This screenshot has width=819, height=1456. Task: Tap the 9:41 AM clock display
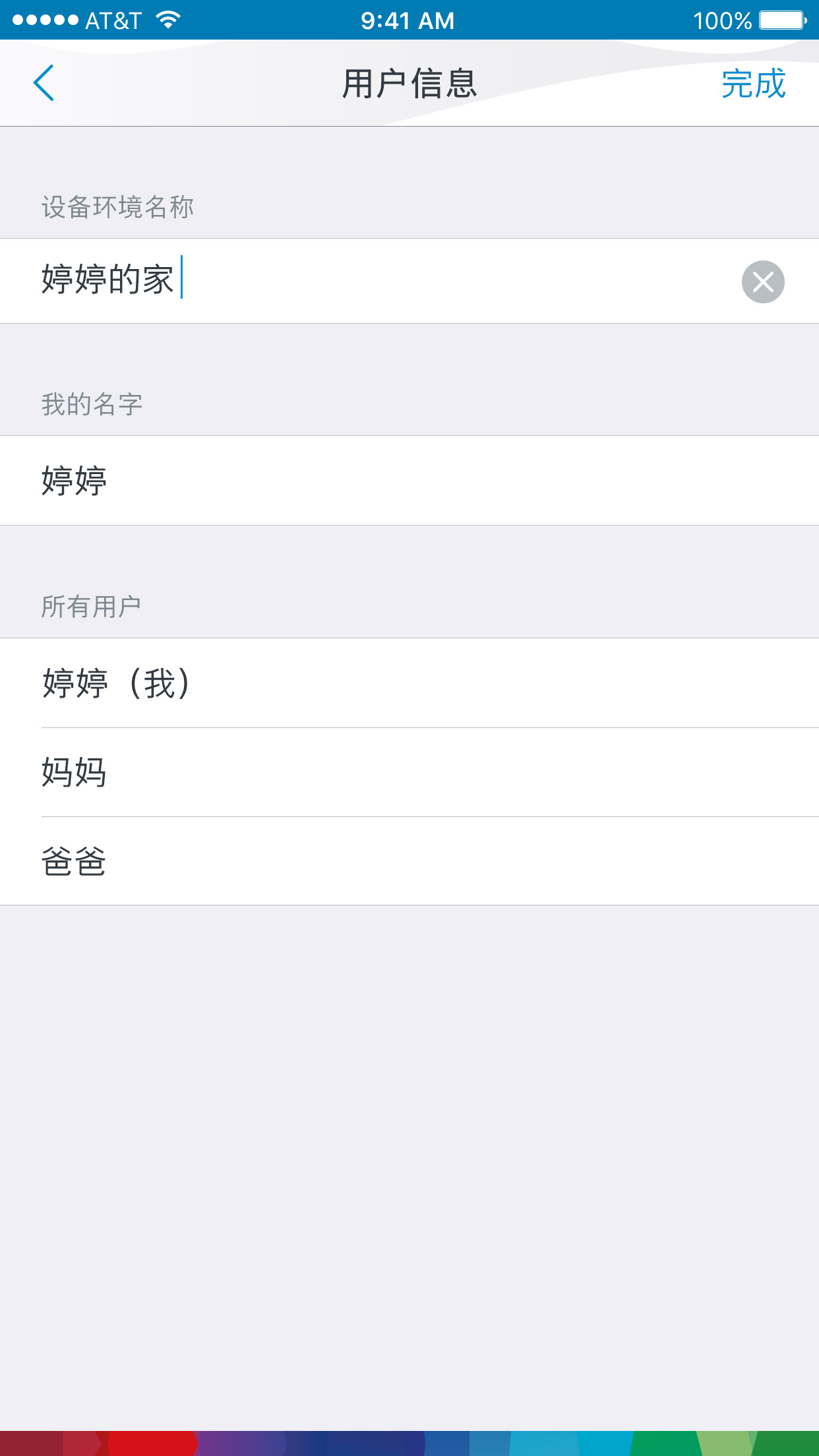point(408,20)
